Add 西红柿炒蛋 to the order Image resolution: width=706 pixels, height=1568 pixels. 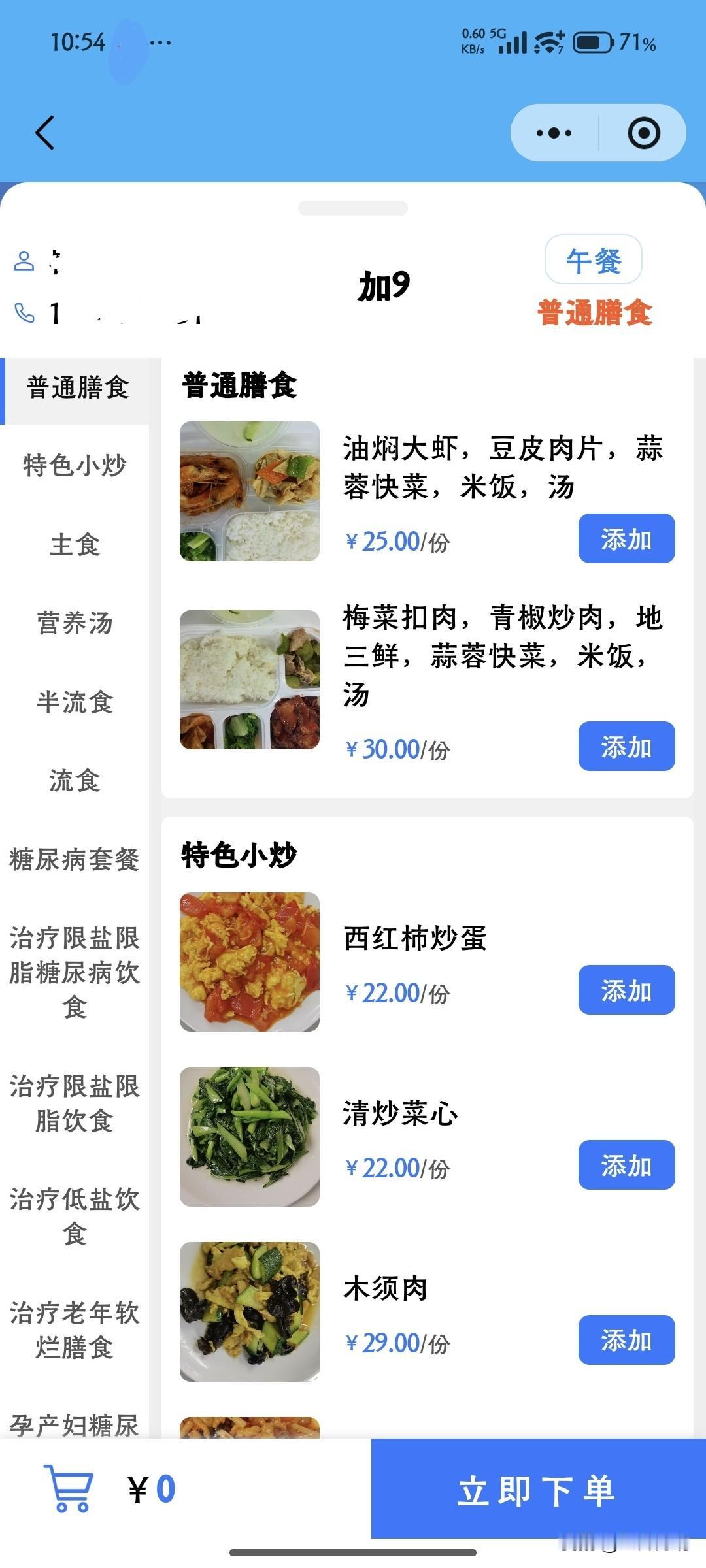point(626,990)
